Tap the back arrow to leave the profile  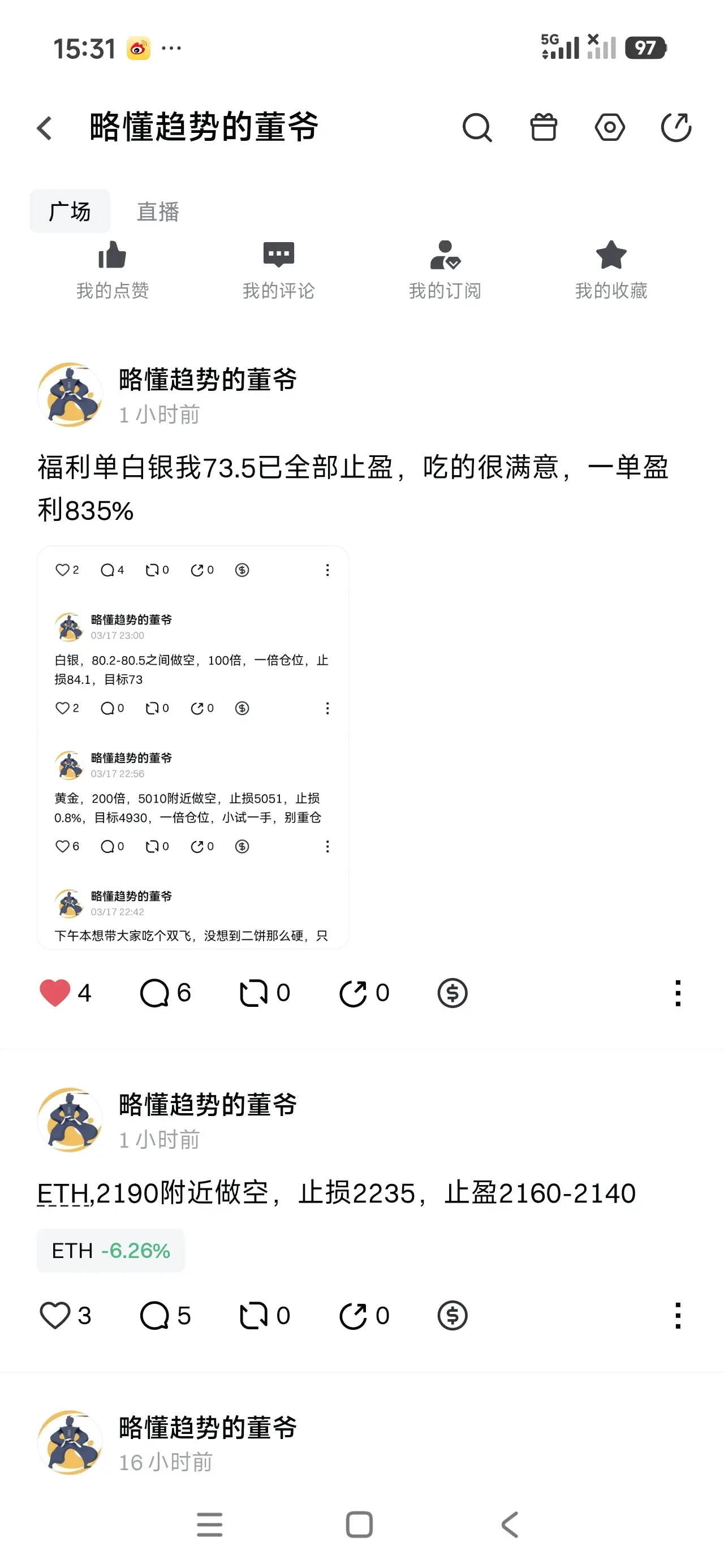pyautogui.click(x=43, y=128)
